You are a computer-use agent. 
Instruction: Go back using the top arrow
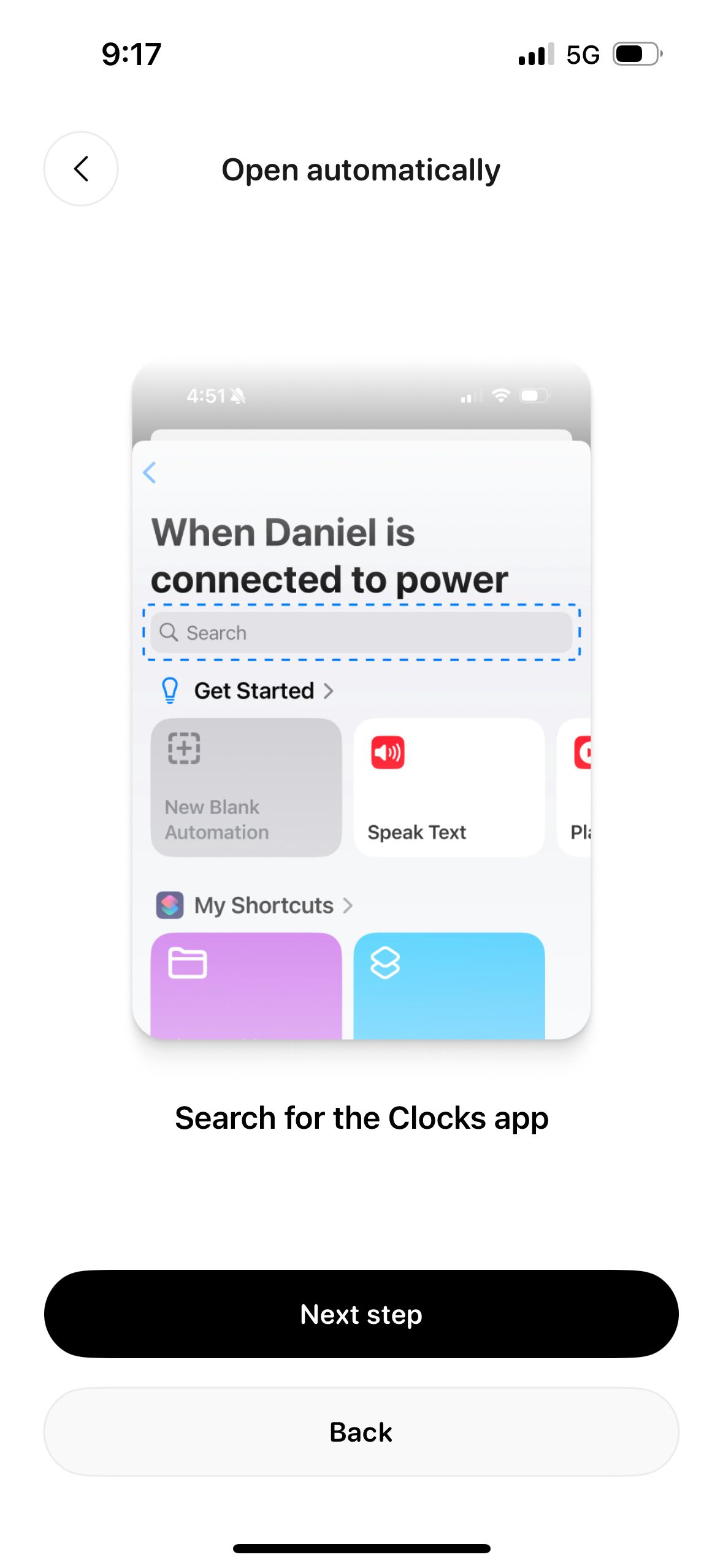pos(81,169)
